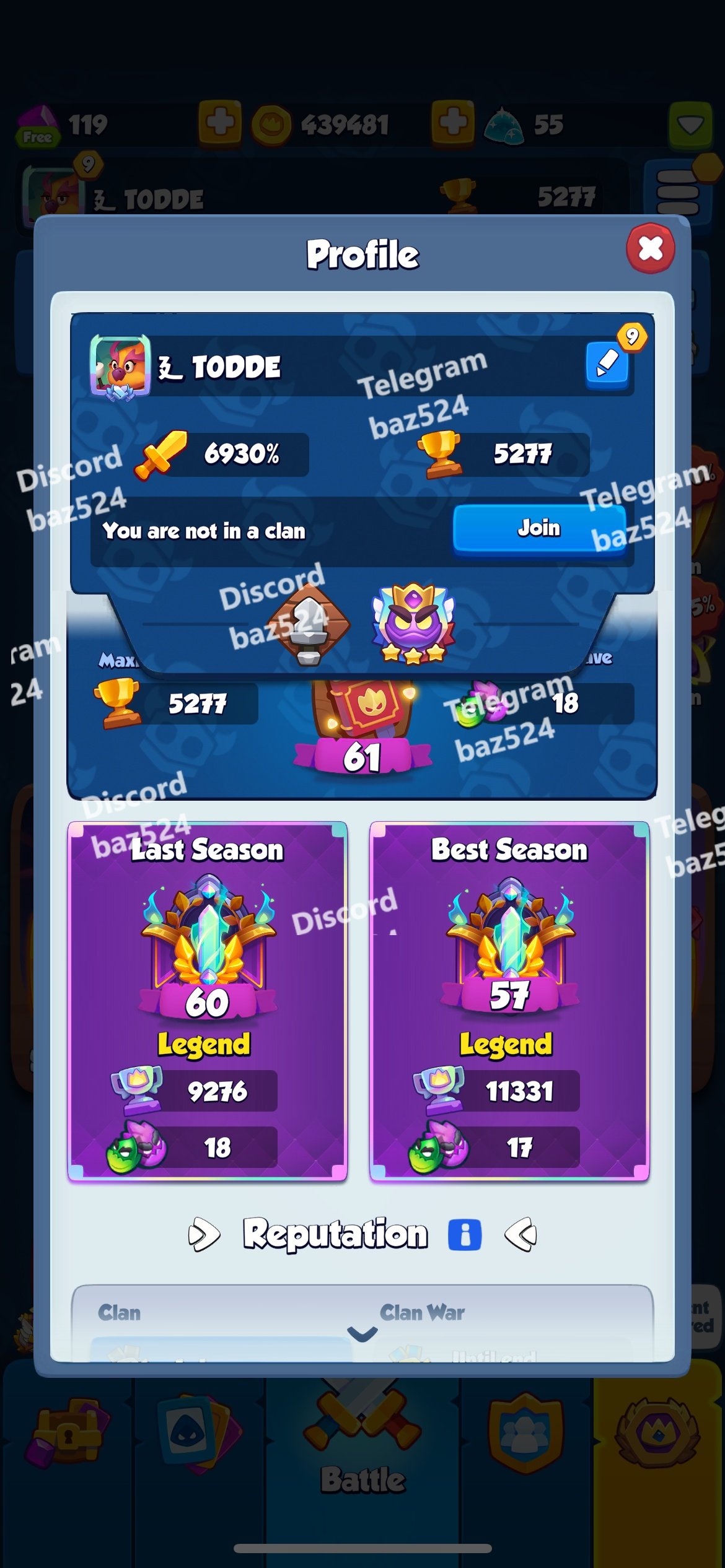725x1568 pixels.
Task: Tap the sword pedestal badge
Action: (x=308, y=624)
